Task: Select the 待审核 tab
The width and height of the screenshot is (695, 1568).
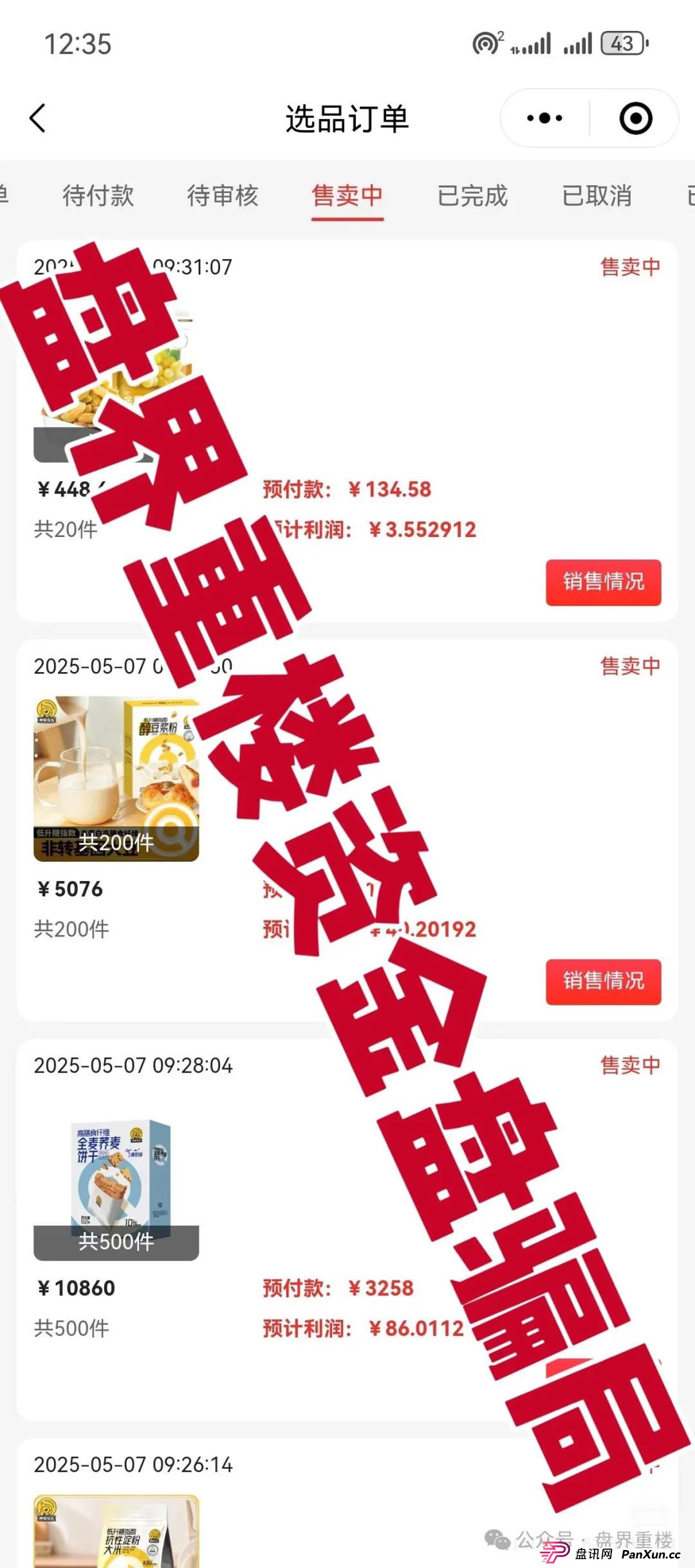Action: [x=223, y=196]
